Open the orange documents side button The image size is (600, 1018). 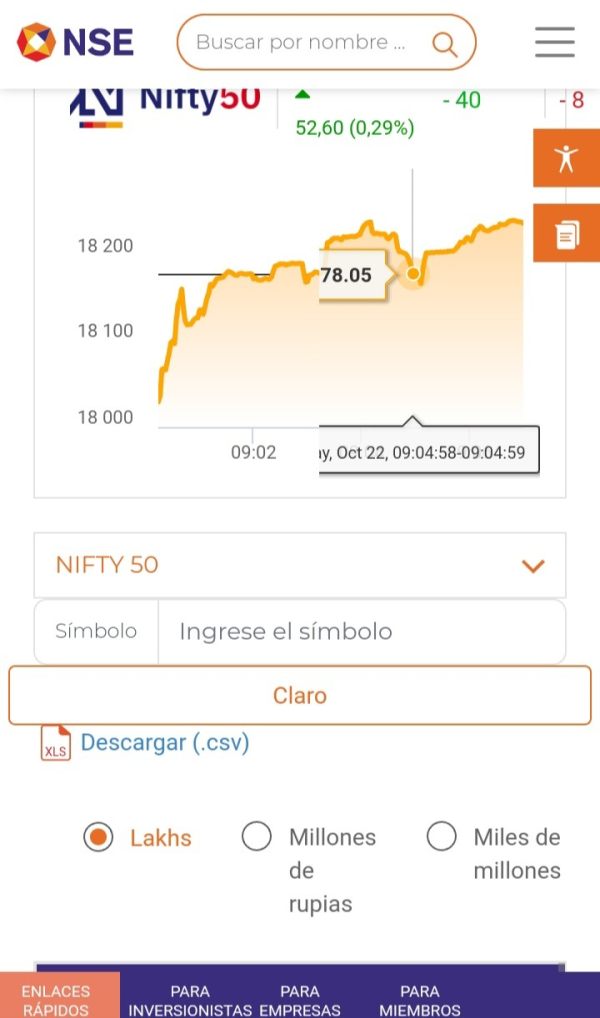pos(566,233)
